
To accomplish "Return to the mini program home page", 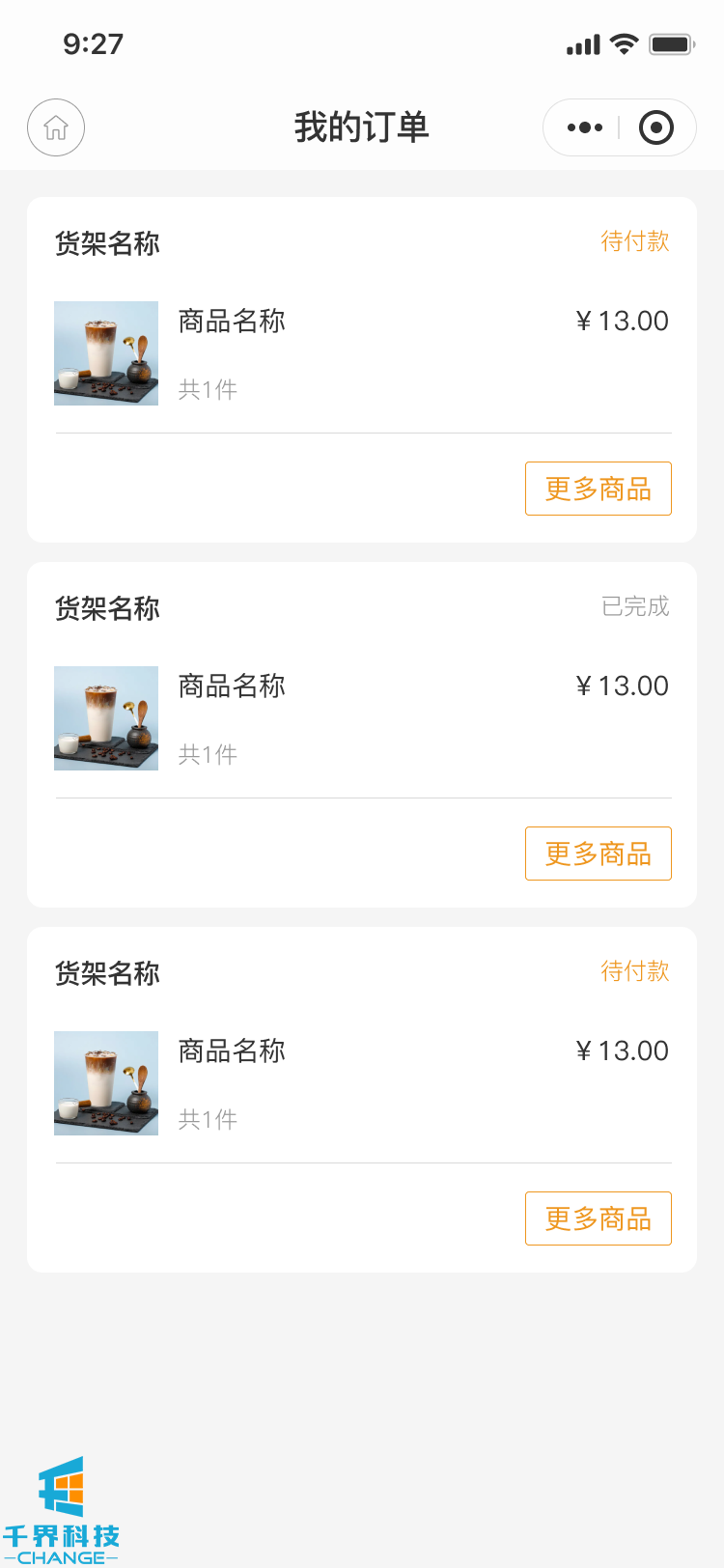I will click(x=56, y=127).
